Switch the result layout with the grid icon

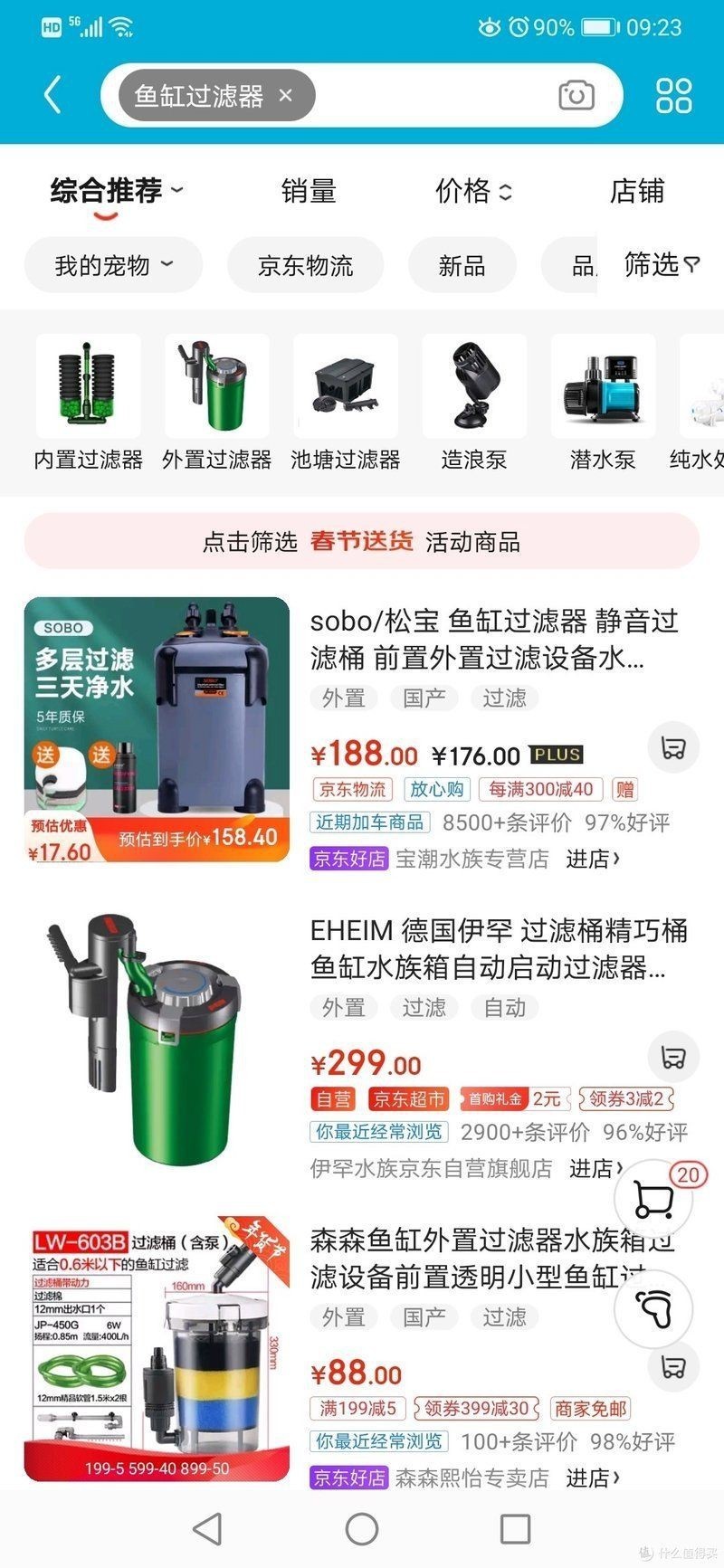673,95
